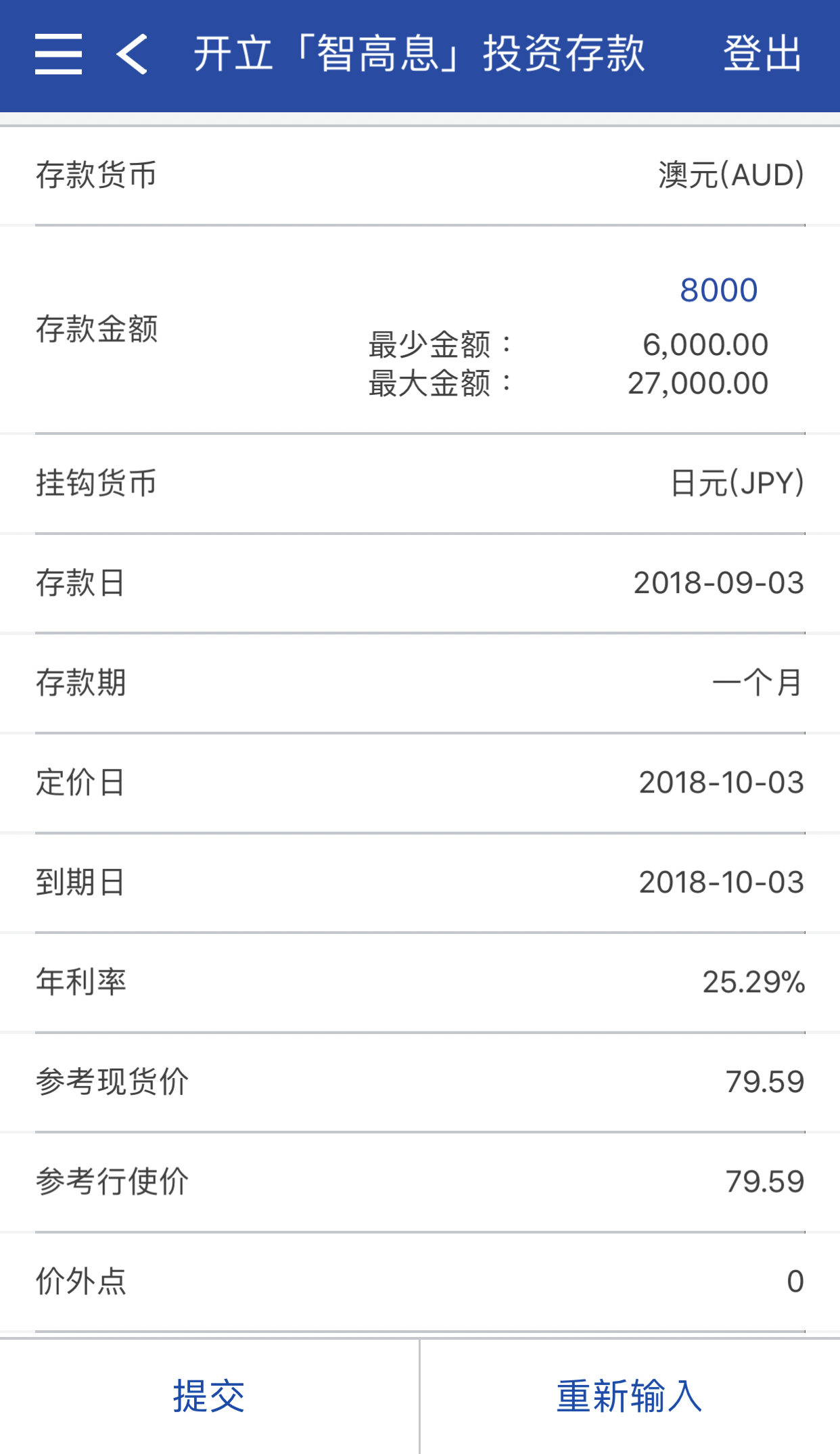Image resolution: width=840 pixels, height=1454 pixels.
Task: Go back with the top arrow
Action: click(x=132, y=54)
